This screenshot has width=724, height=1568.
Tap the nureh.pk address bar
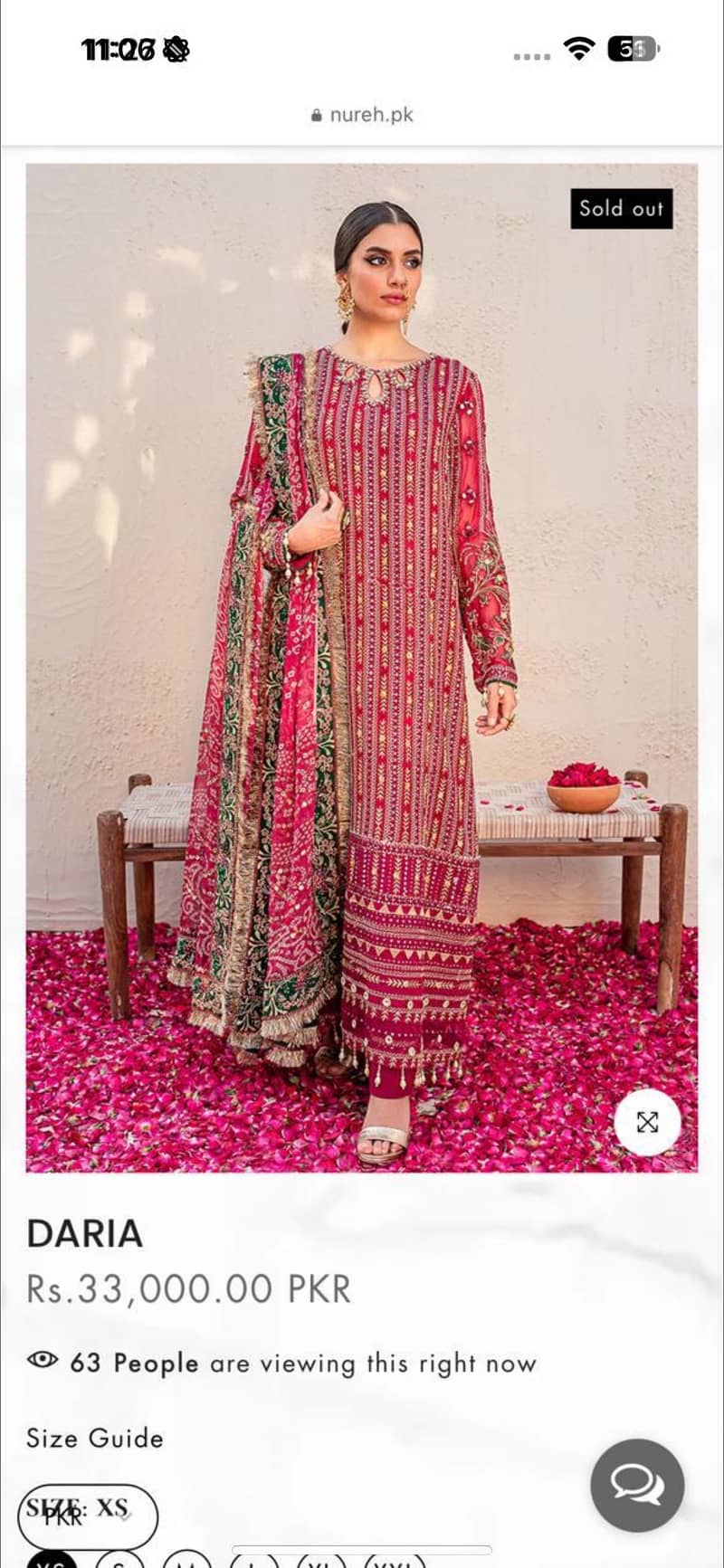coord(362,115)
